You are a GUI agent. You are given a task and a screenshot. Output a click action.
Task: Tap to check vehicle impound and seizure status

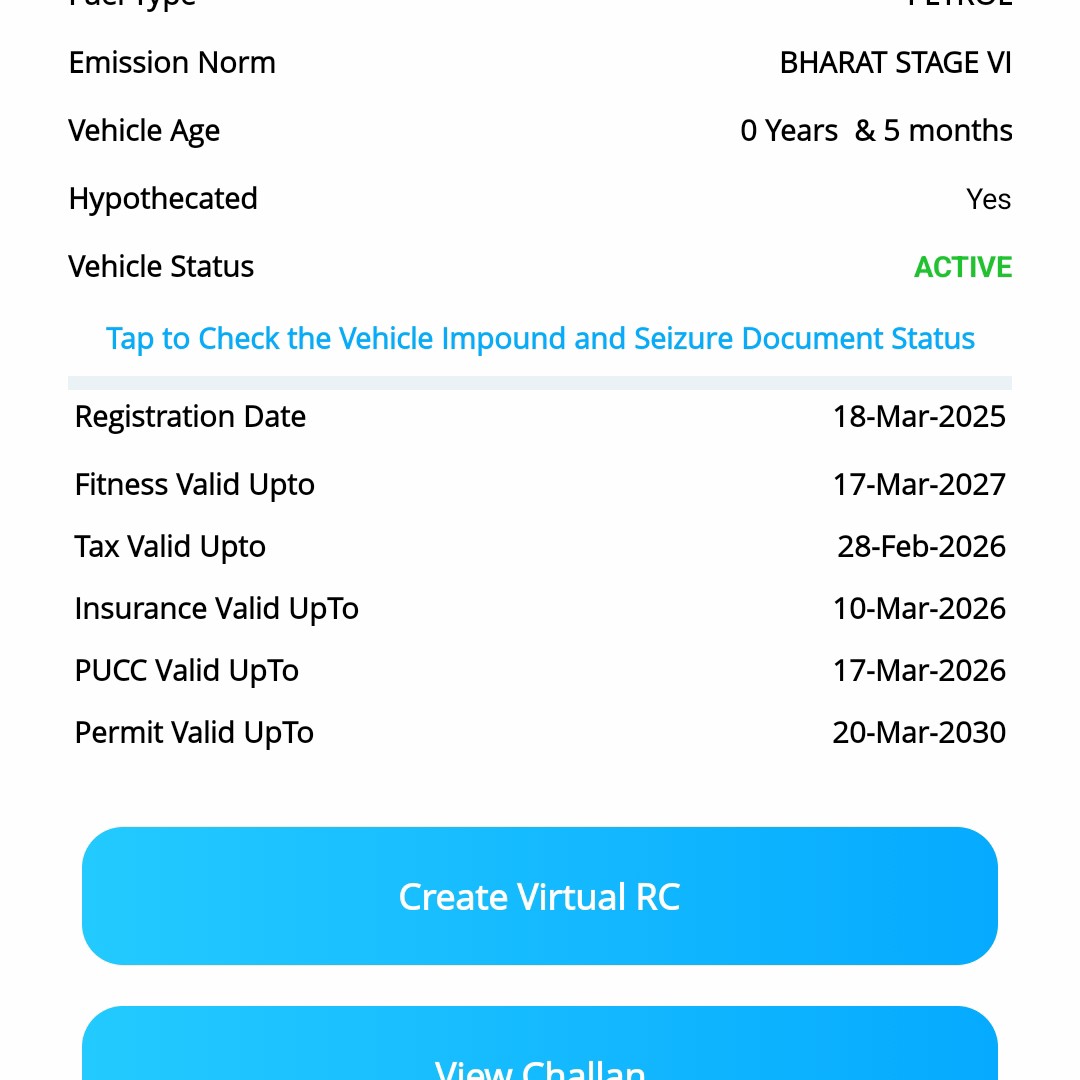click(540, 339)
